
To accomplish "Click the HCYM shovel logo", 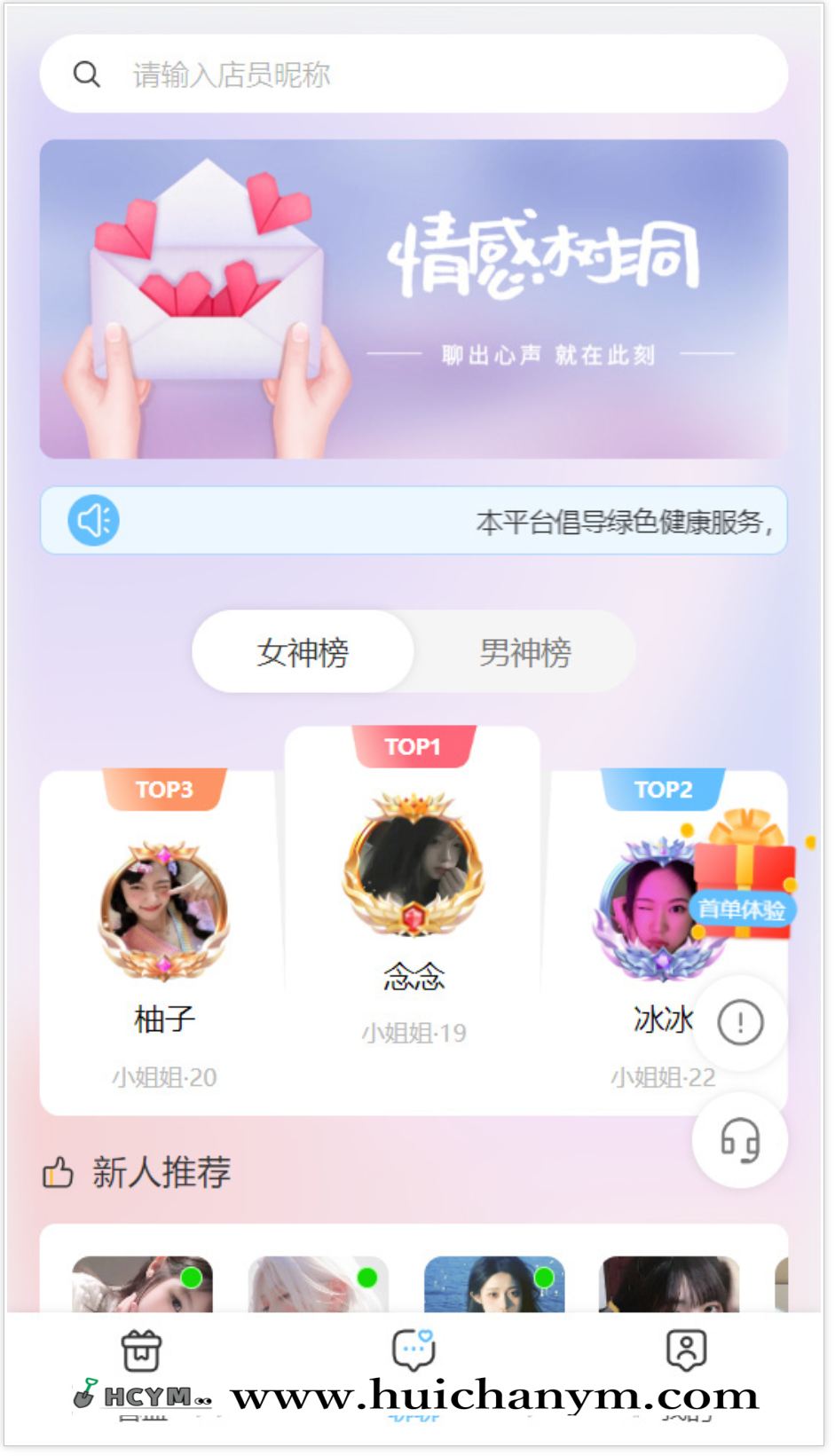I will pyautogui.click(x=83, y=1396).
